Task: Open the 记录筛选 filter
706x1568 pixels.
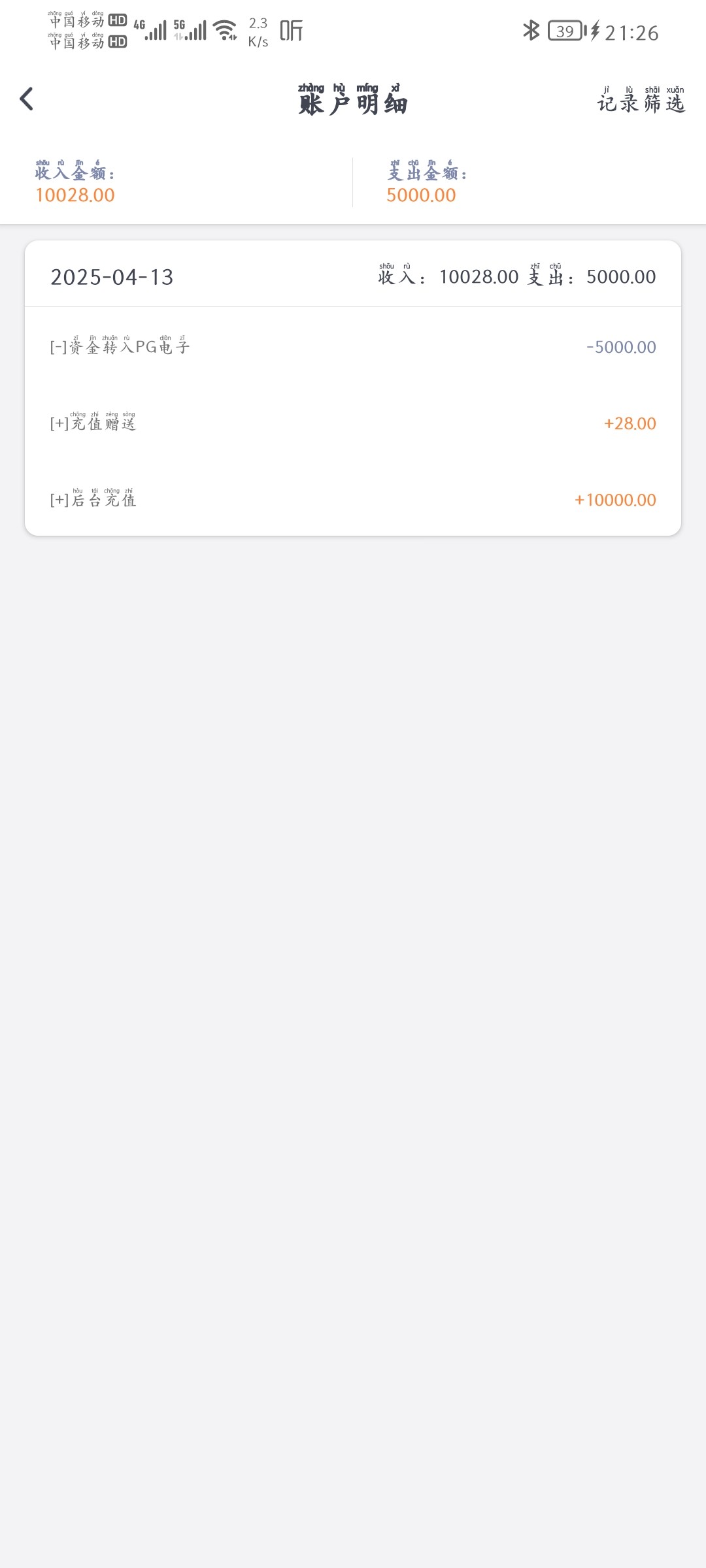Action: (641, 101)
